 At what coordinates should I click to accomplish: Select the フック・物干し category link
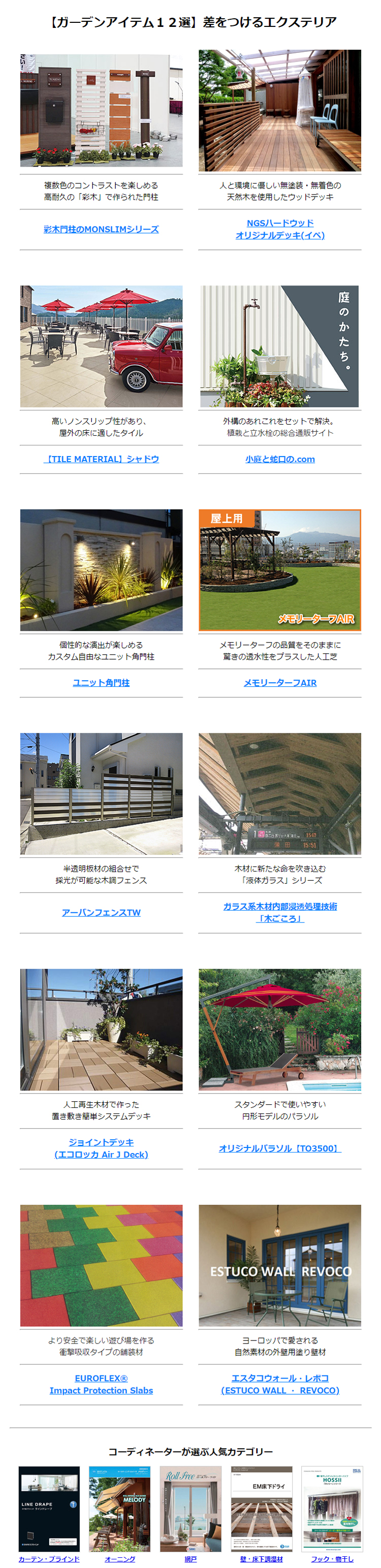(x=332, y=1558)
